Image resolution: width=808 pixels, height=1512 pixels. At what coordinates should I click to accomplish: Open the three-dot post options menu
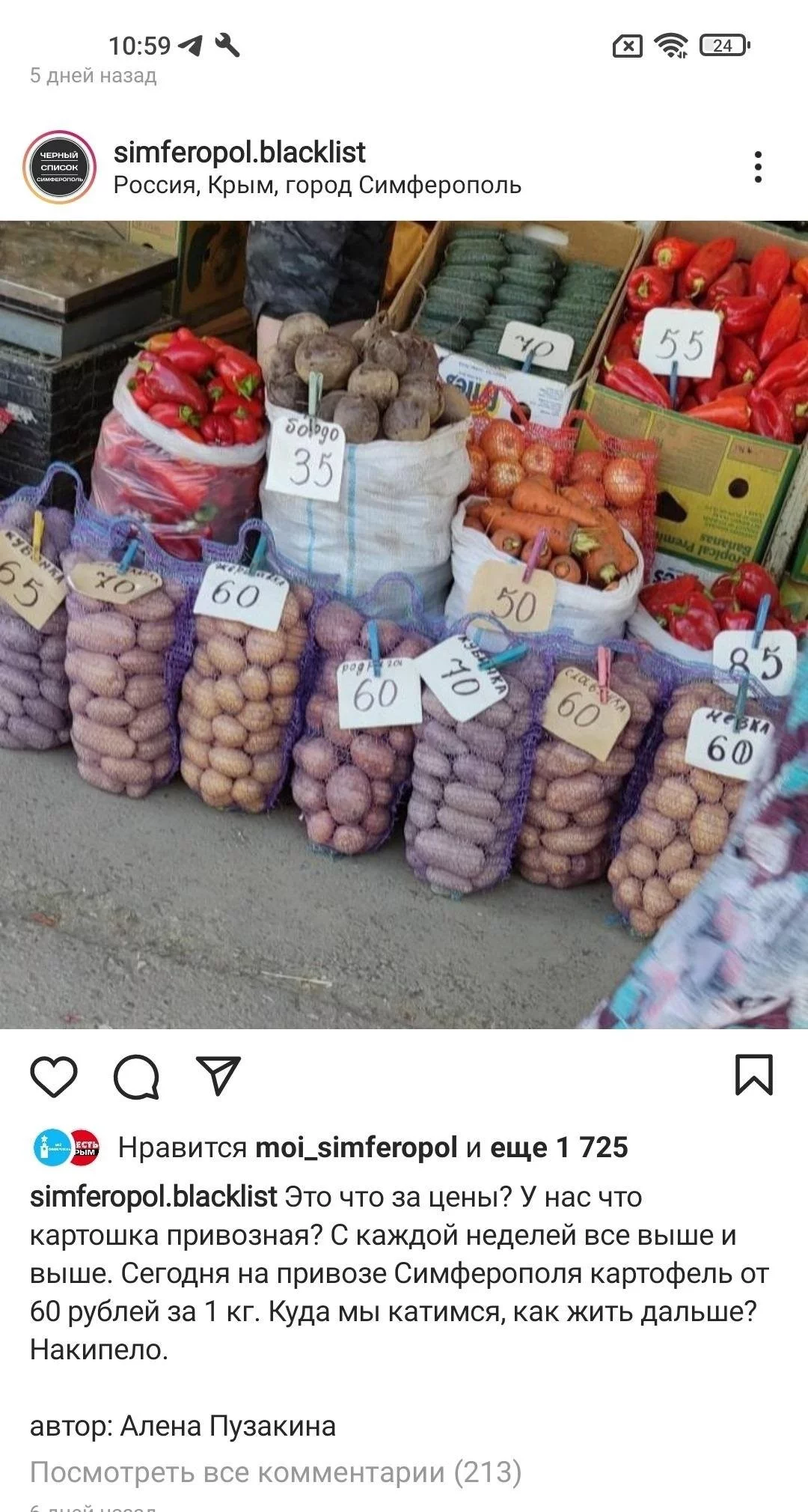coord(758,167)
